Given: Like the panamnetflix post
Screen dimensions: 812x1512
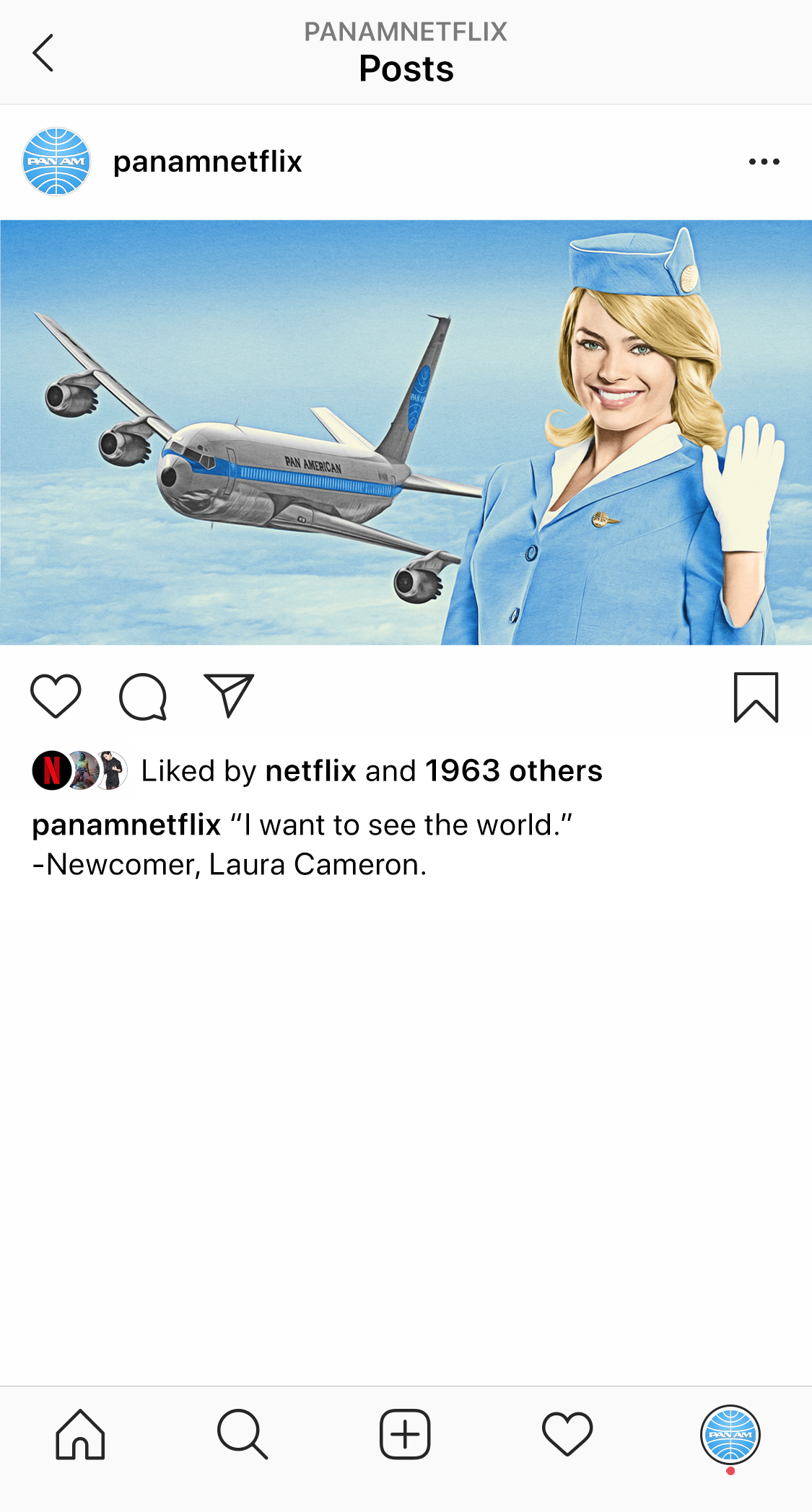Looking at the screenshot, I should tap(56, 696).
